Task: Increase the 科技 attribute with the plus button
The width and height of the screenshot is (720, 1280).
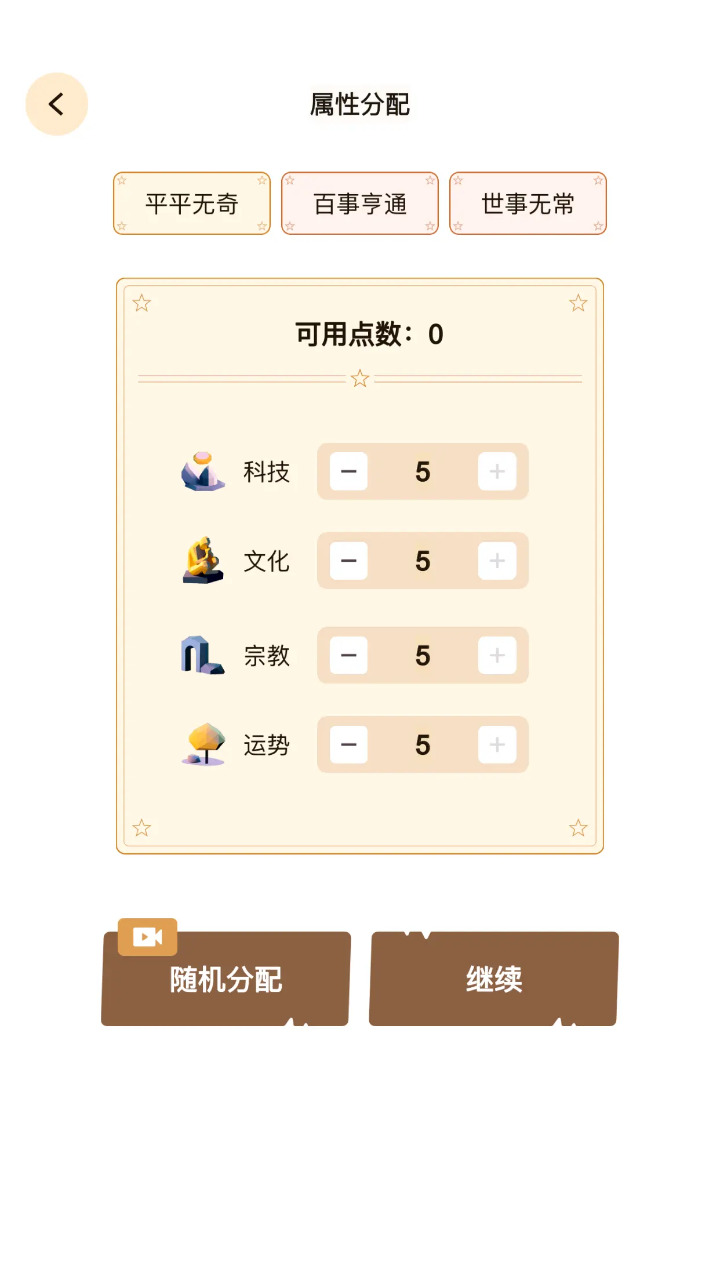Action: click(497, 472)
